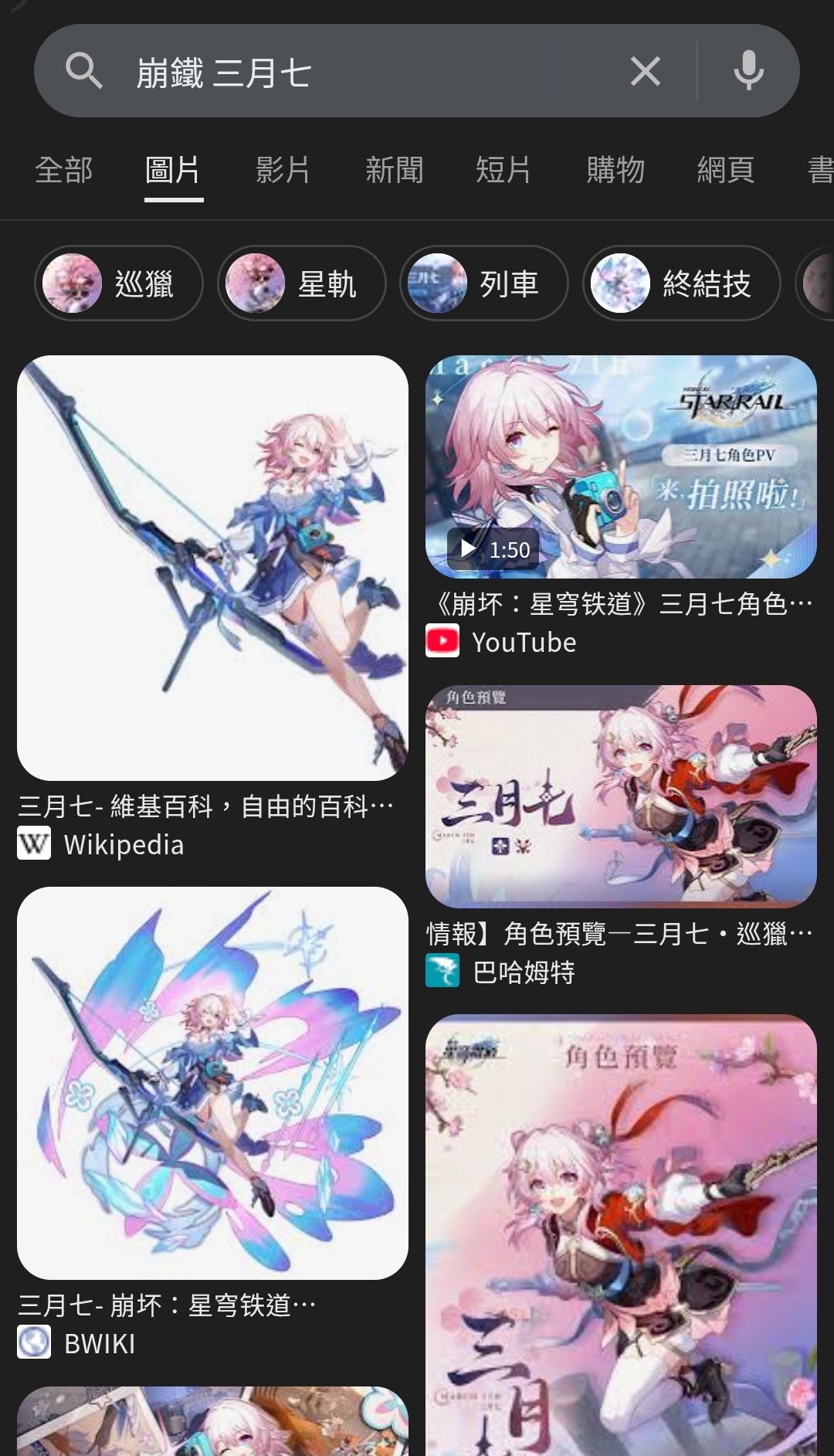Image resolution: width=834 pixels, height=1456 pixels.
Task: Select the 巡獵 filter chip
Action: click(x=119, y=283)
